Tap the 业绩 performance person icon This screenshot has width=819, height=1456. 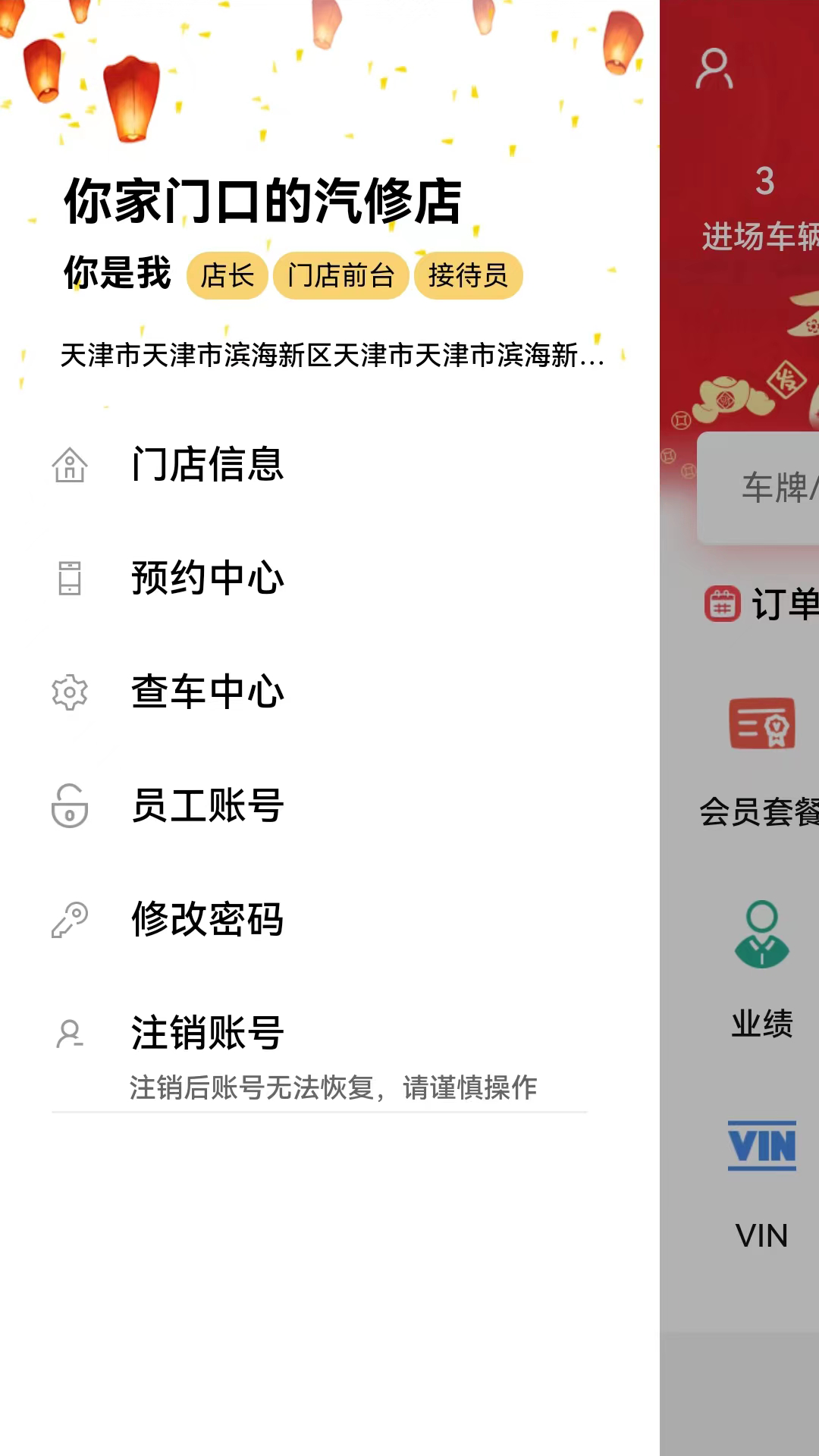761,934
